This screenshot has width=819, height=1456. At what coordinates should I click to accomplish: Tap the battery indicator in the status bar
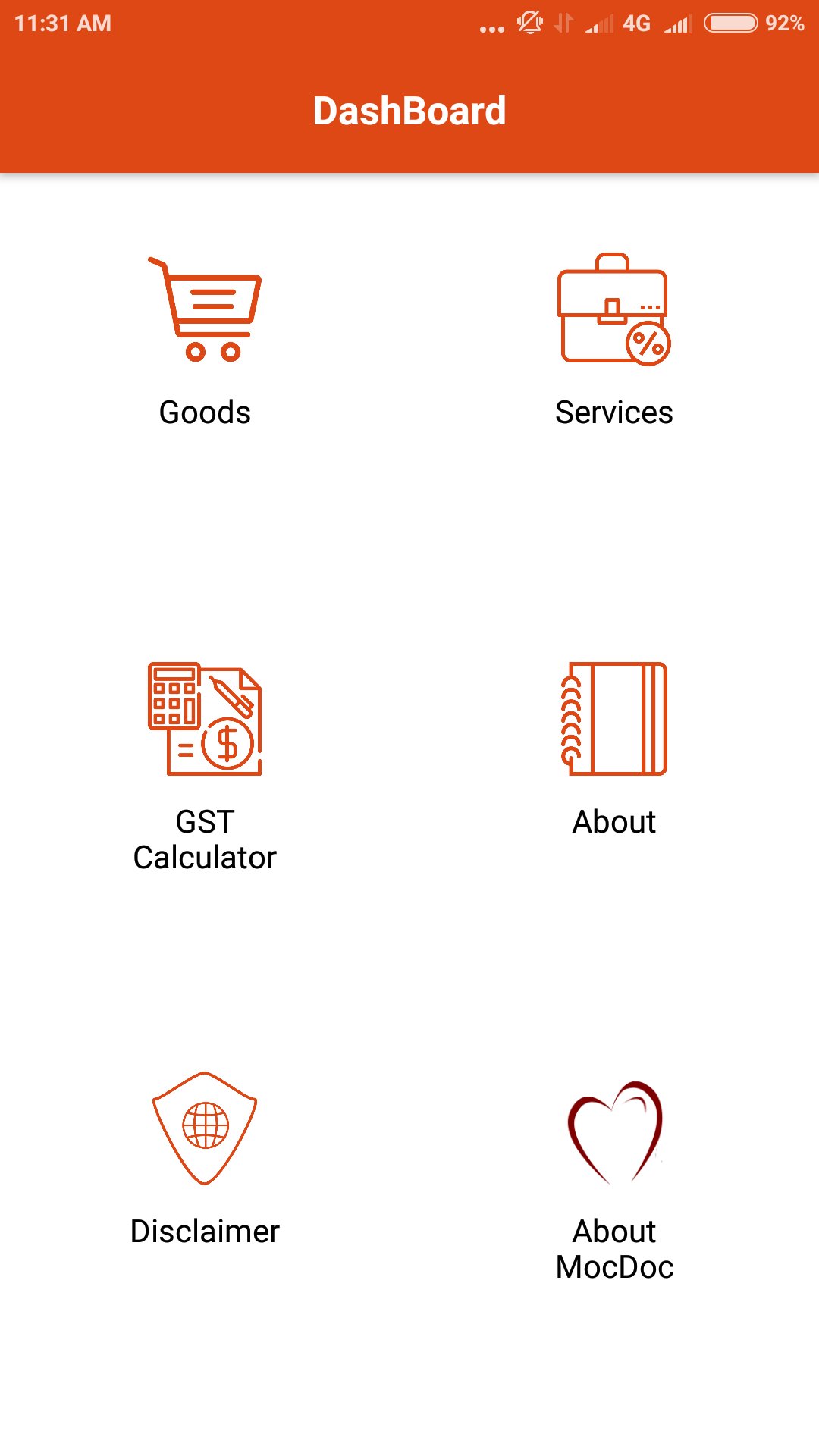point(730,24)
